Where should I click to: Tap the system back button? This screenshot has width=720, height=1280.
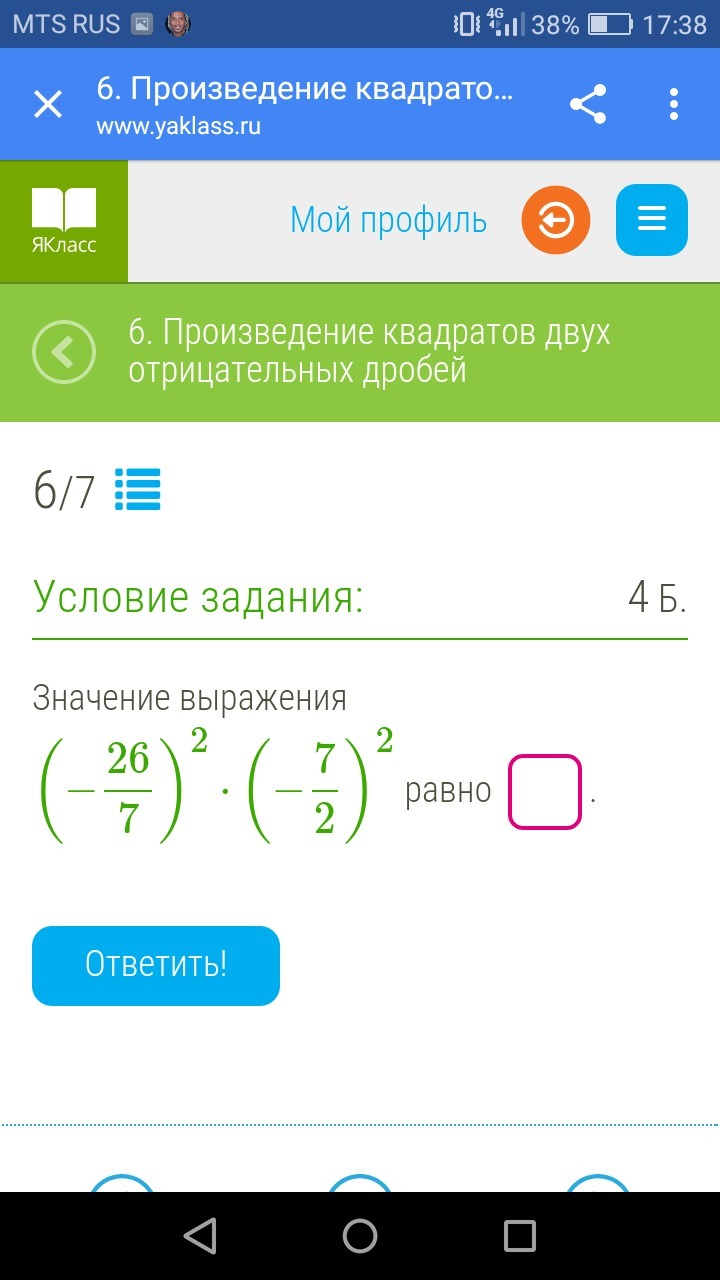tap(200, 1236)
